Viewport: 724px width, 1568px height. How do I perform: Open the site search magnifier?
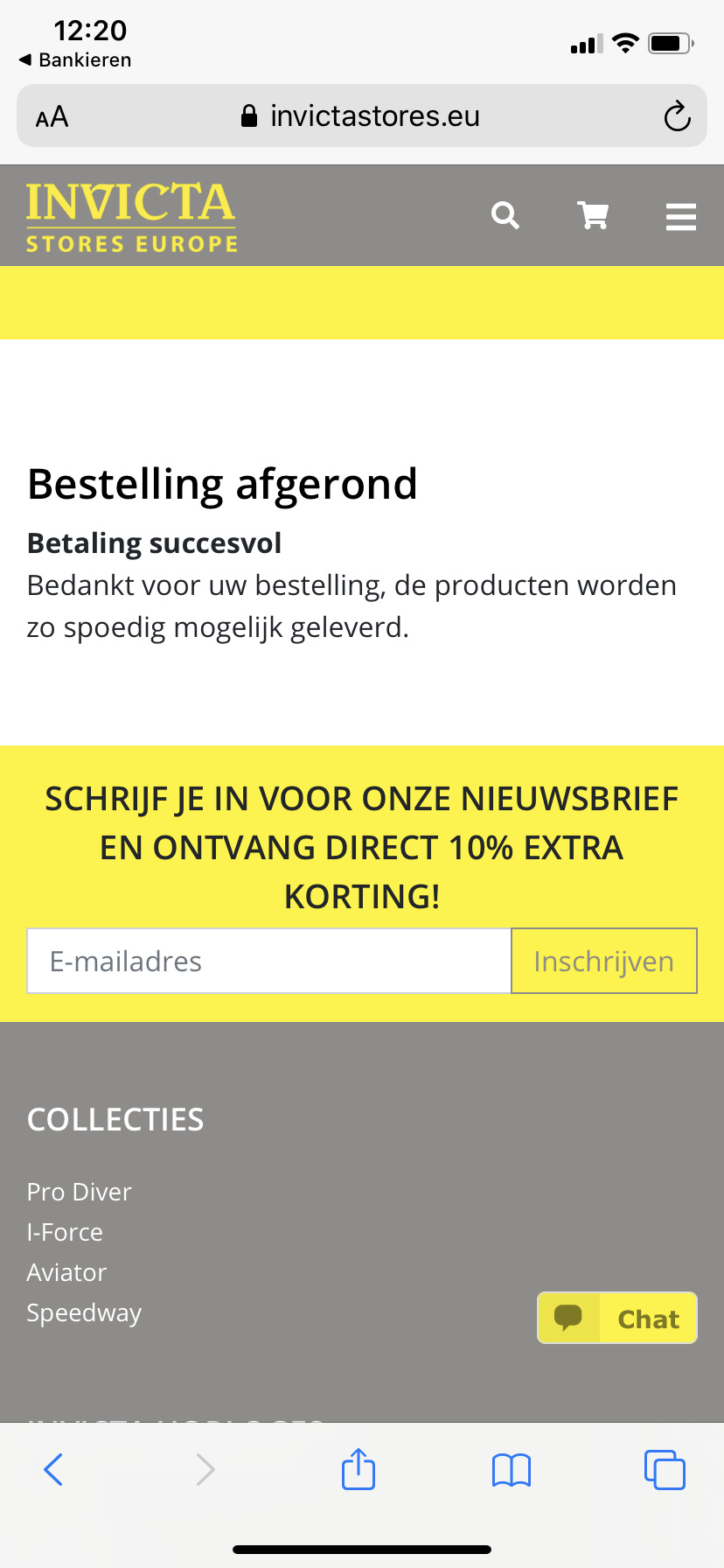(505, 214)
